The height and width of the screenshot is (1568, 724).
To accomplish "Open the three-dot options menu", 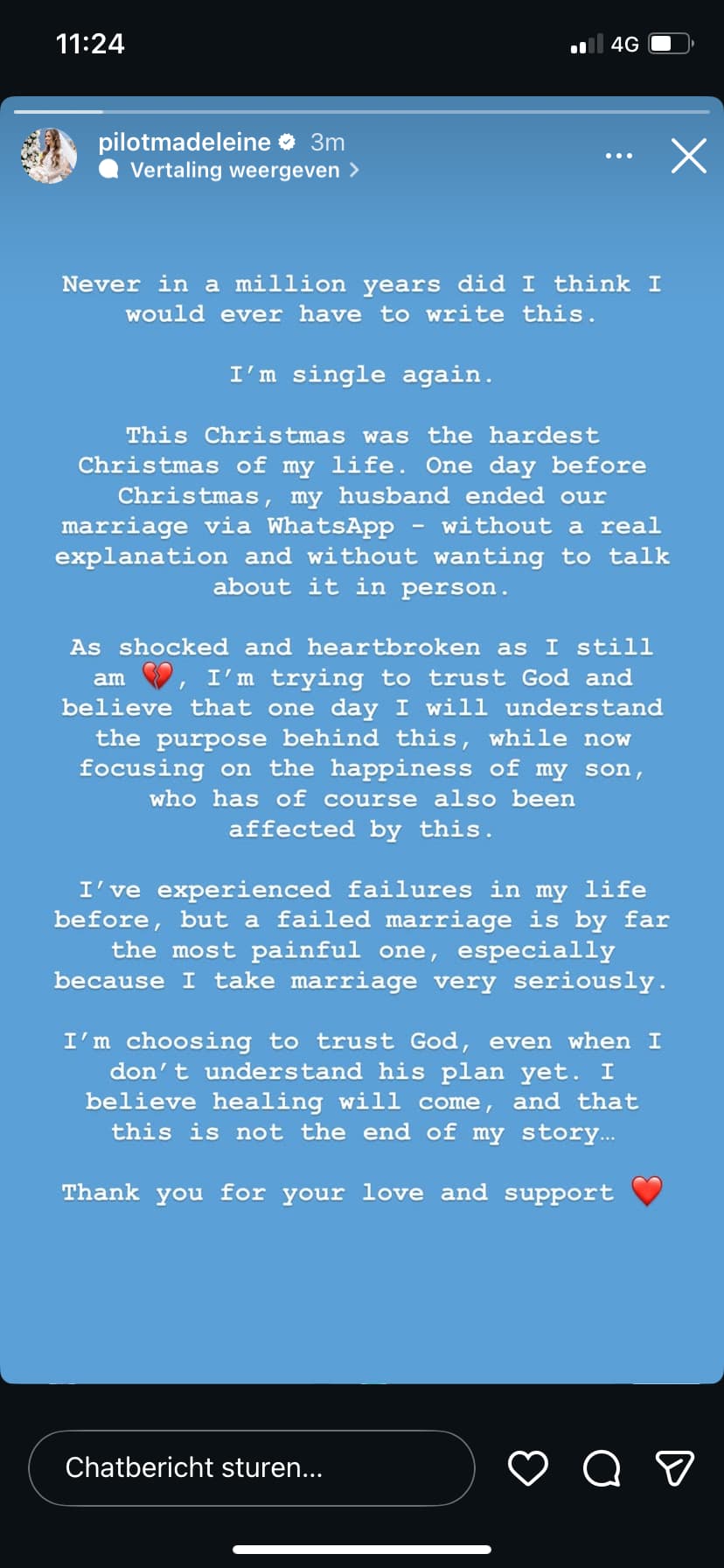I will click(618, 156).
